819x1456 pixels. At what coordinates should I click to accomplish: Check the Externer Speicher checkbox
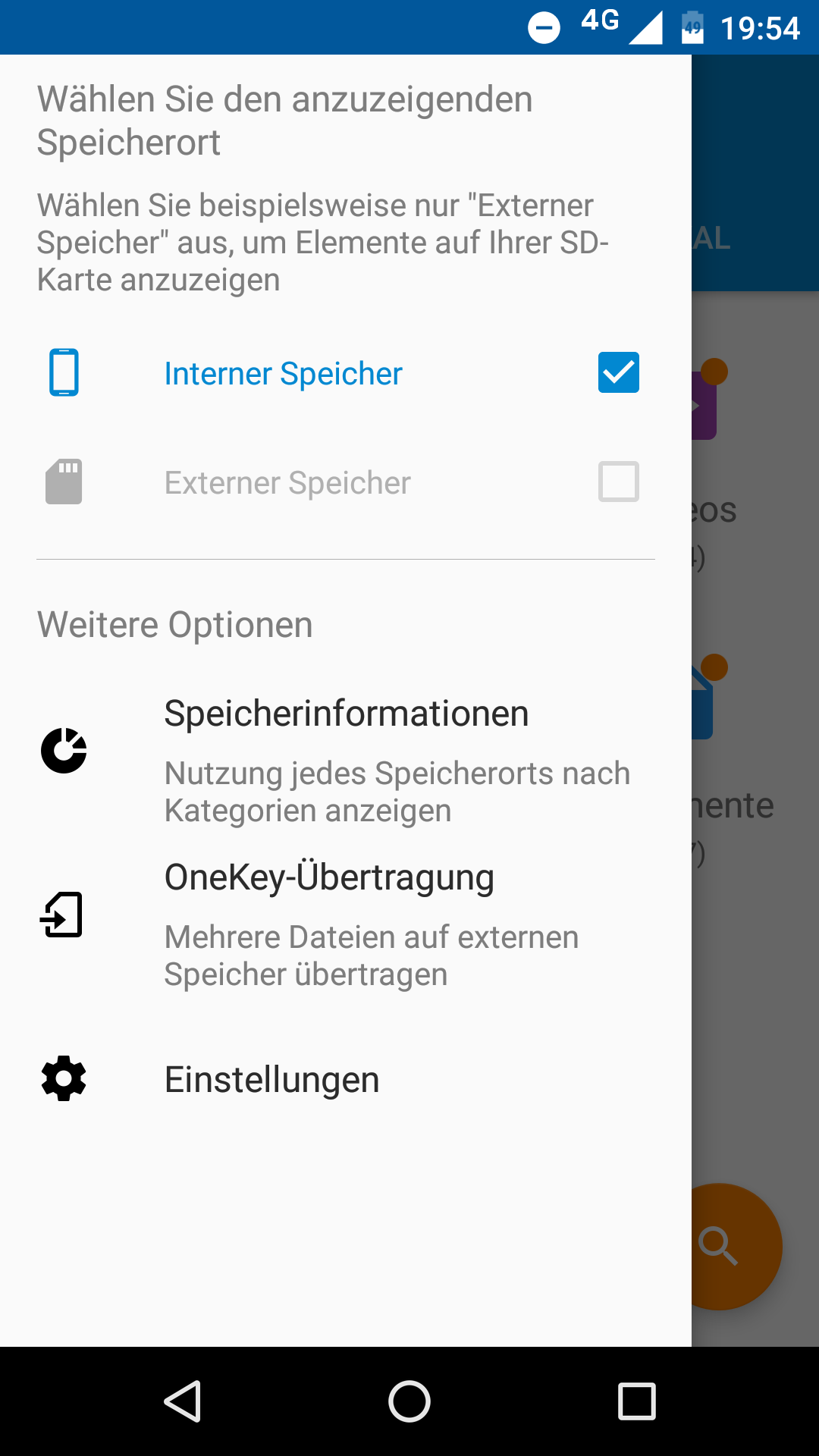(x=618, y=482)
